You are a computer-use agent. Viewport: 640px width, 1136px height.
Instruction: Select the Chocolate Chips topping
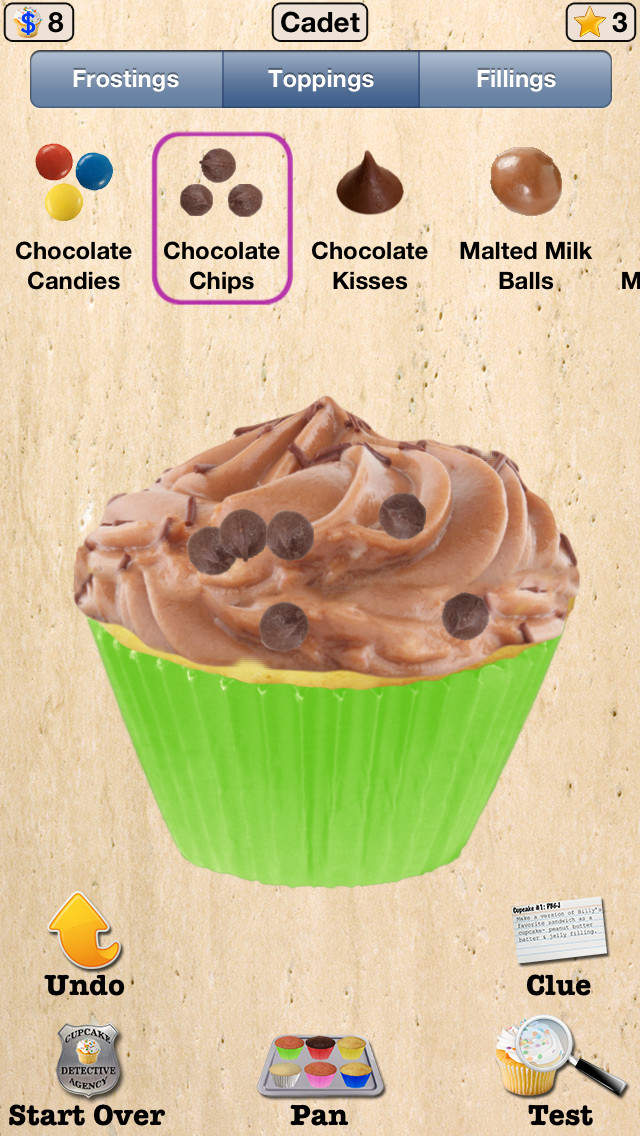click(222, 217)
